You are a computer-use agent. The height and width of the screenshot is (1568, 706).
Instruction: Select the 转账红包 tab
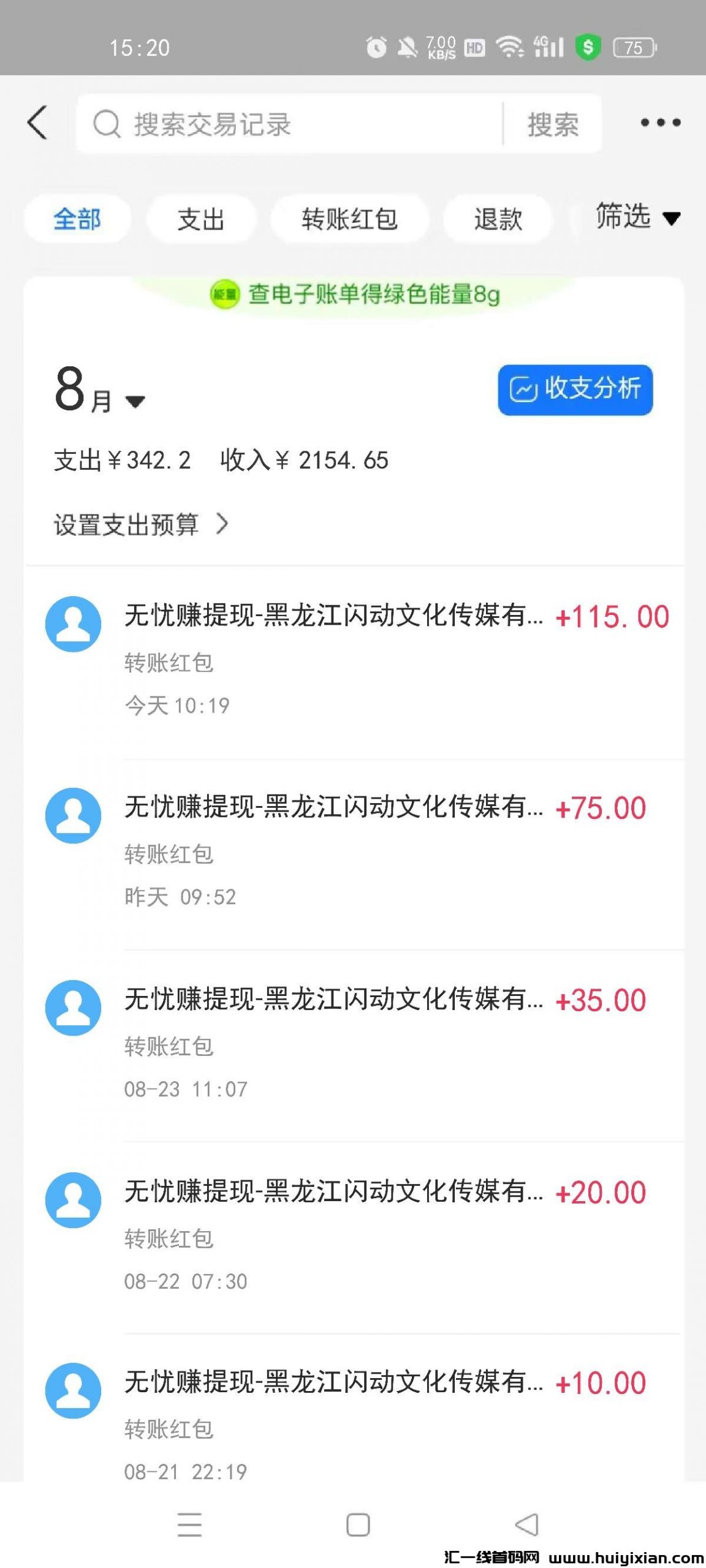[351, 219]
